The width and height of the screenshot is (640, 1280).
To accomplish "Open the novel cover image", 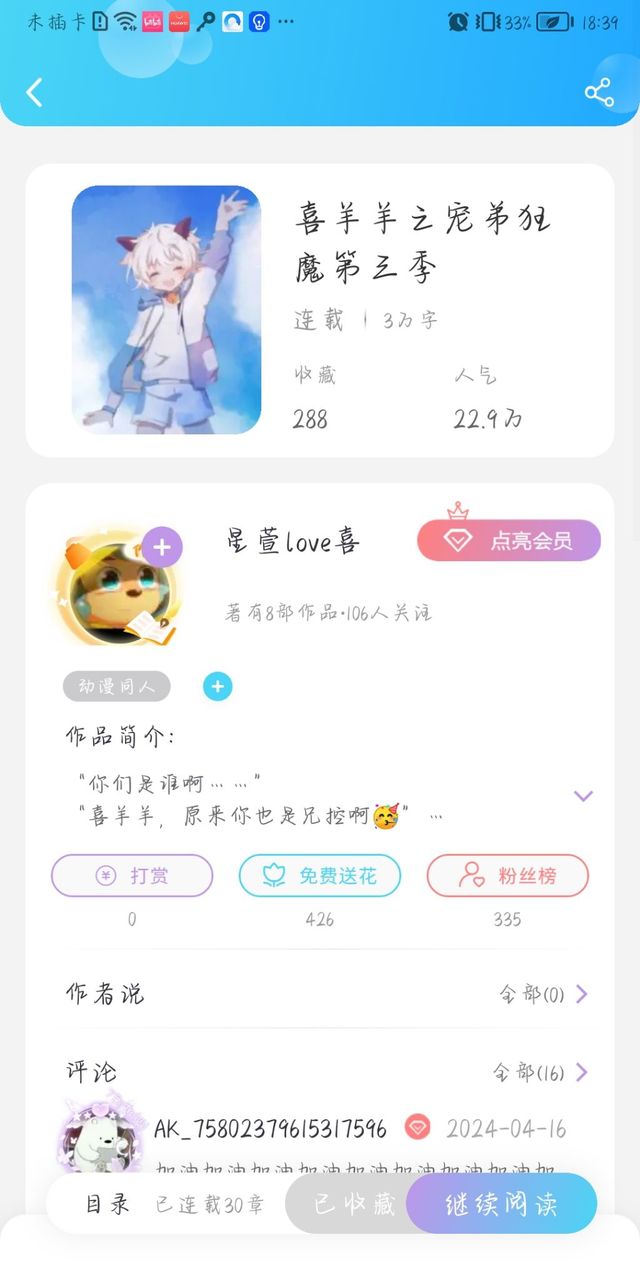I will (x=166, y=309).
